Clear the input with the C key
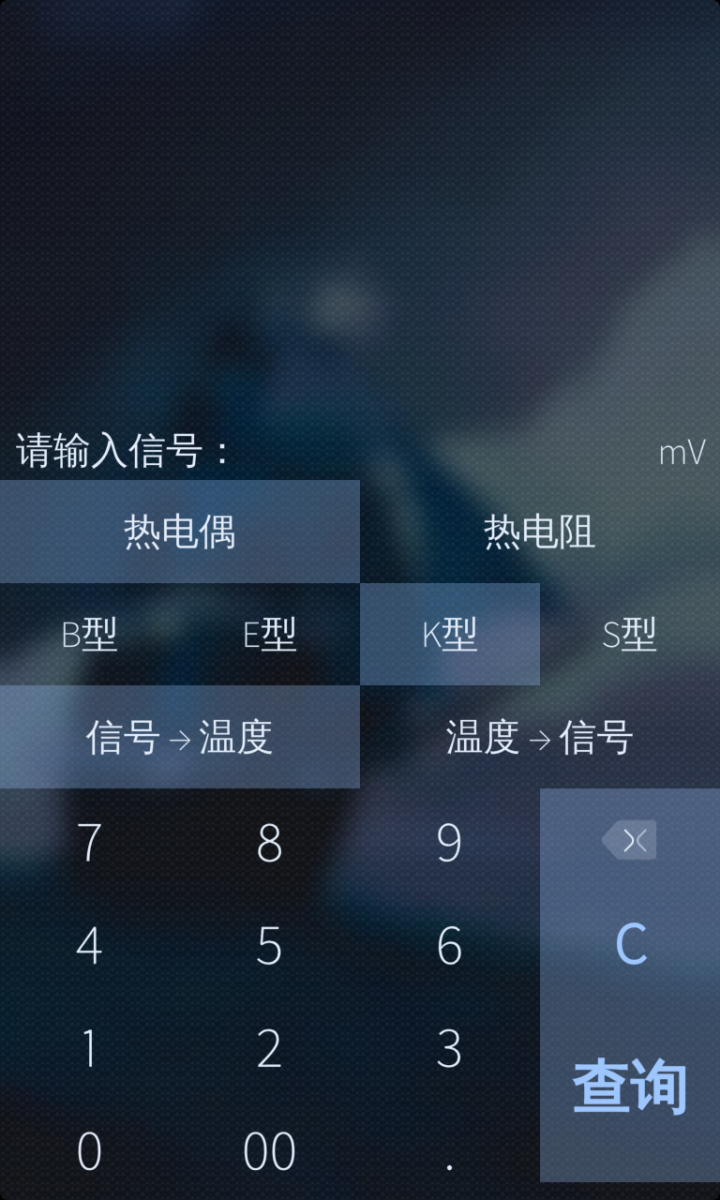This screenshot has height=1200, width=720. click(x=630, y=943)
